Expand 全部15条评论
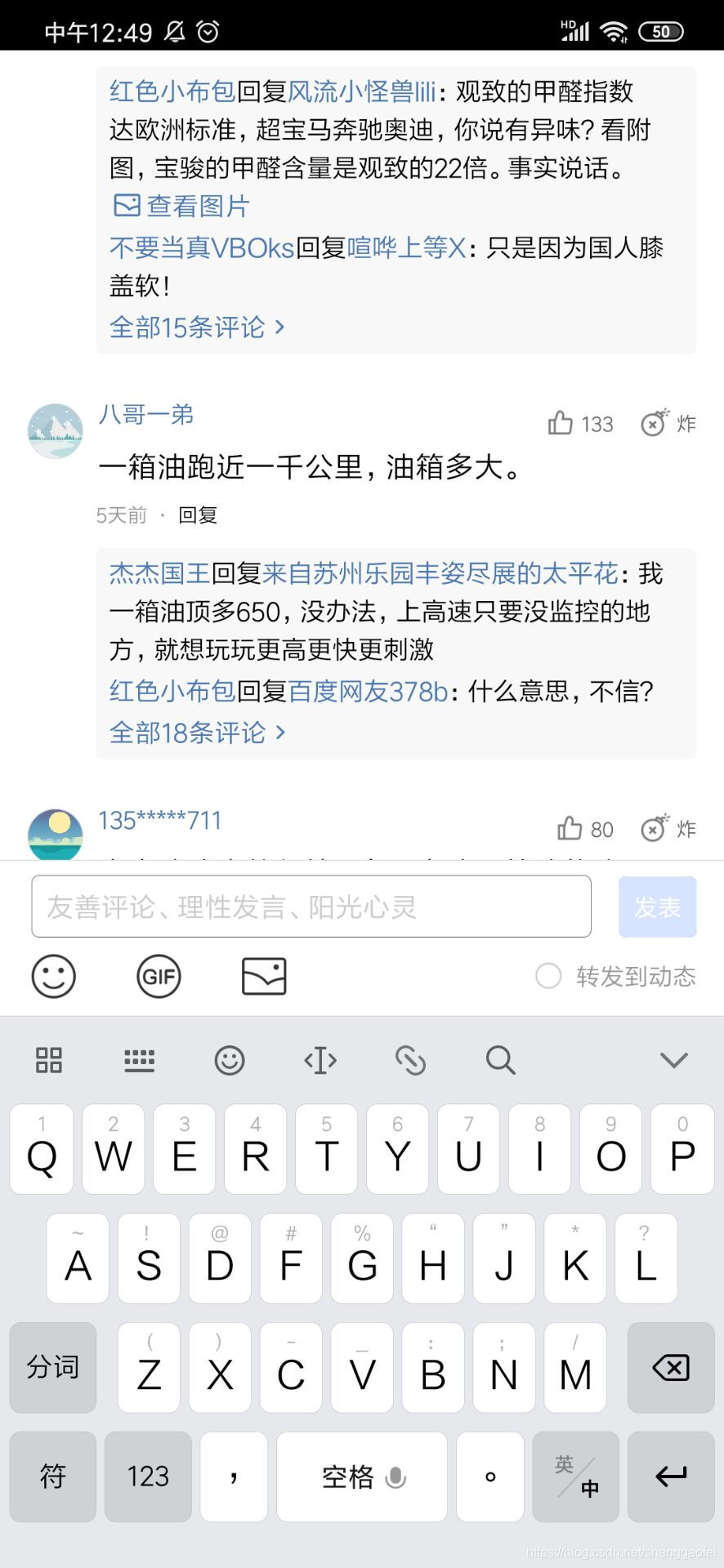724x1568 pixels. pyautogui.click(x=197, y=327)
